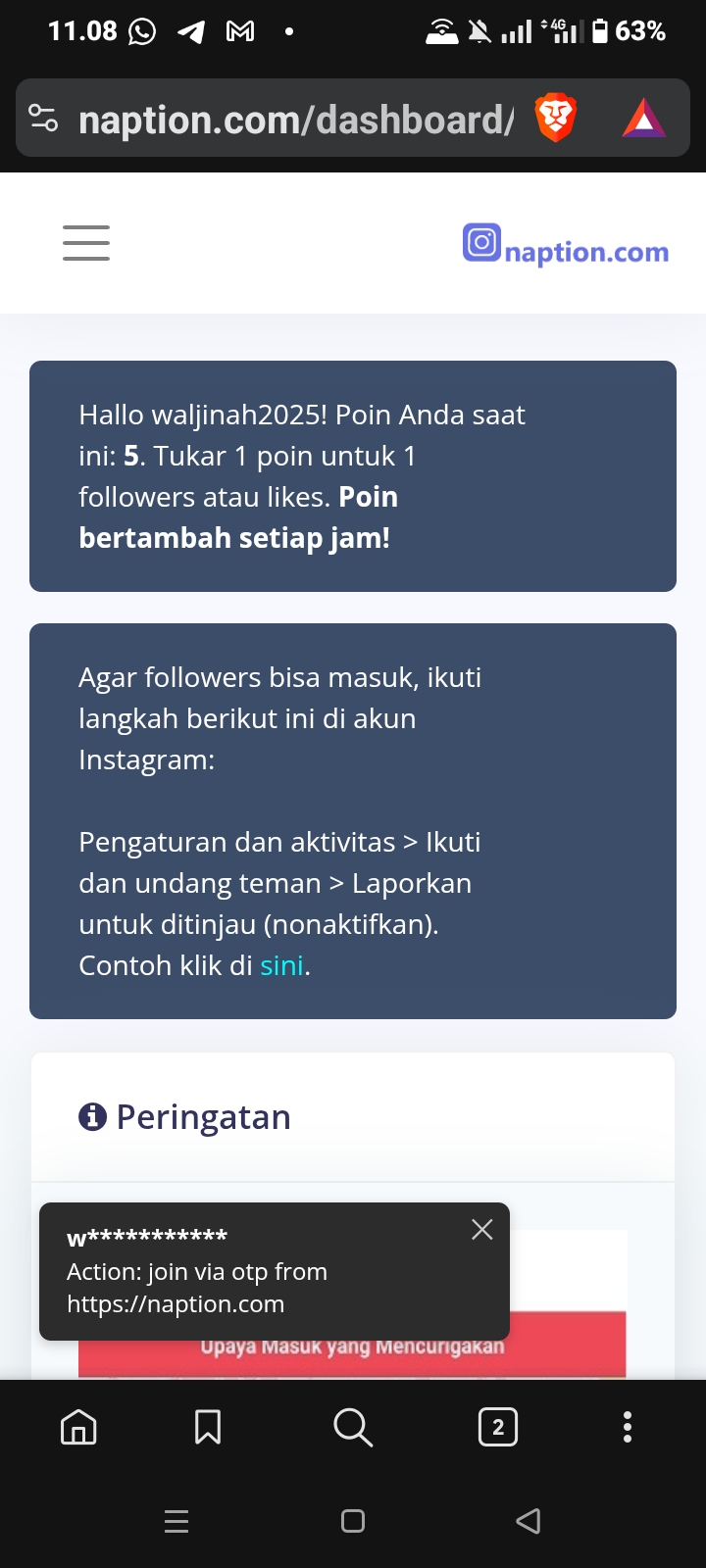Screen dimensions: 706x1568
Task: Open Brave Shields lion icon
Action: tap(555, 119)
